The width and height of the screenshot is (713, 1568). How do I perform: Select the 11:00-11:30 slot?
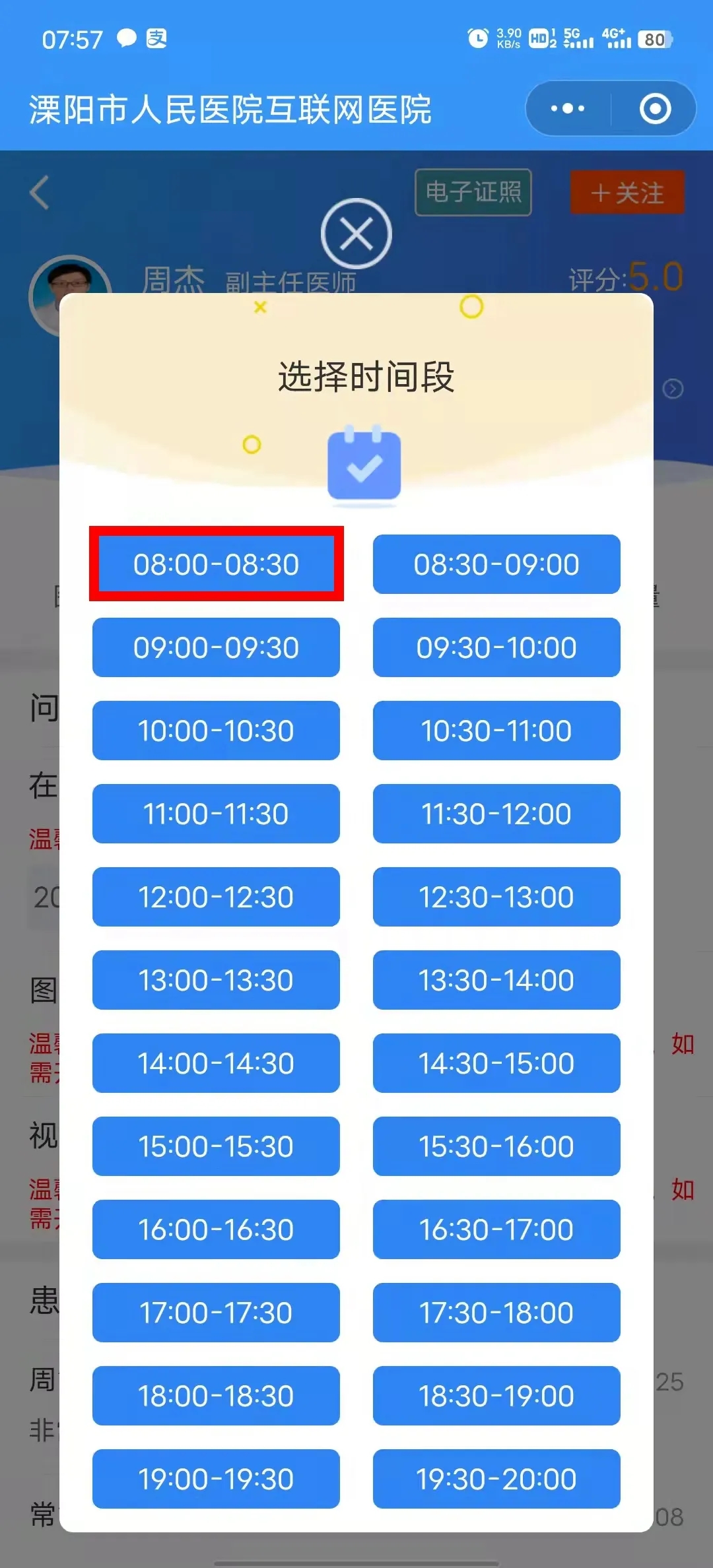(x=216, y=814)
